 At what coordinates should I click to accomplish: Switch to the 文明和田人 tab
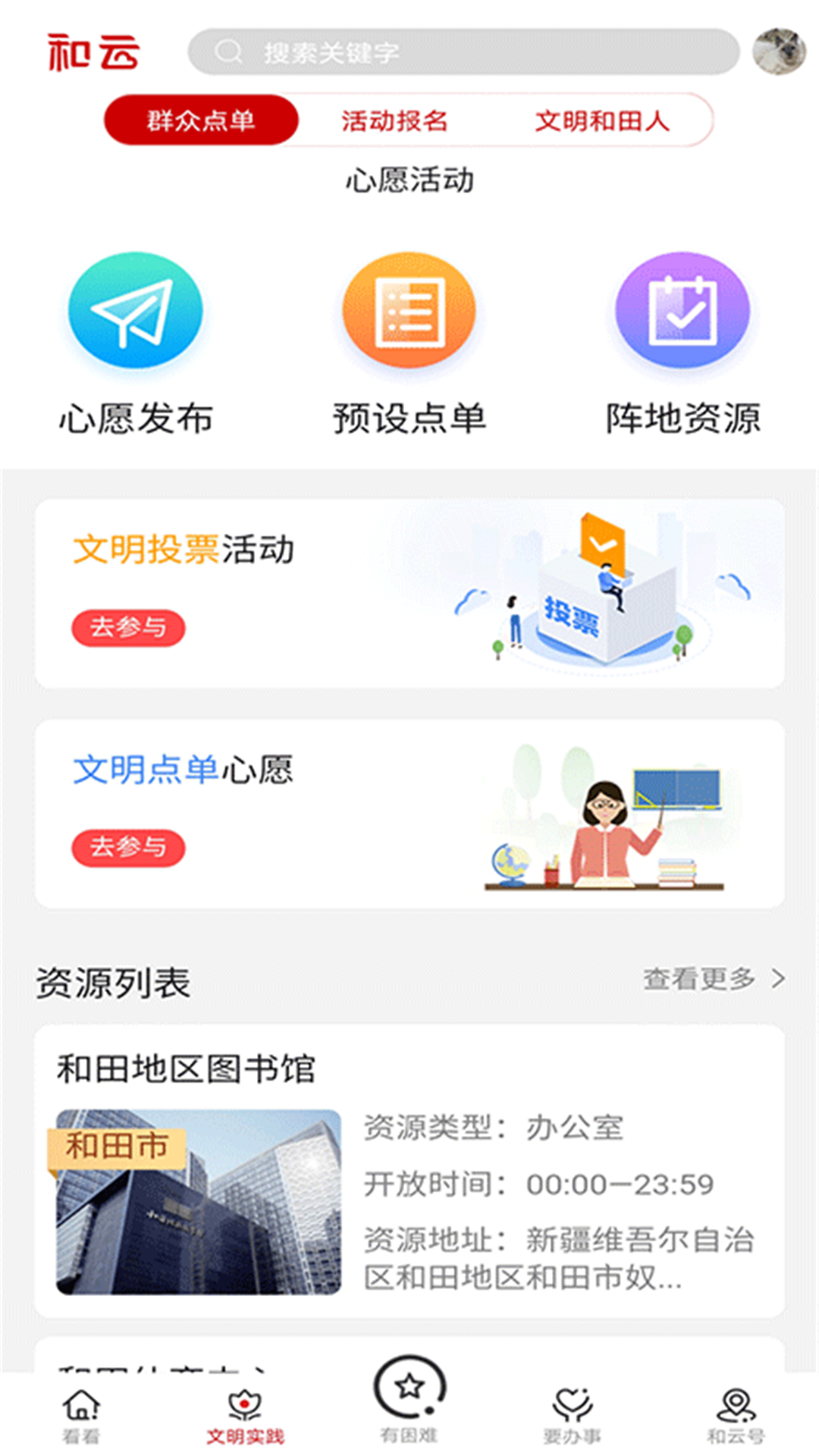coord(602,121)
